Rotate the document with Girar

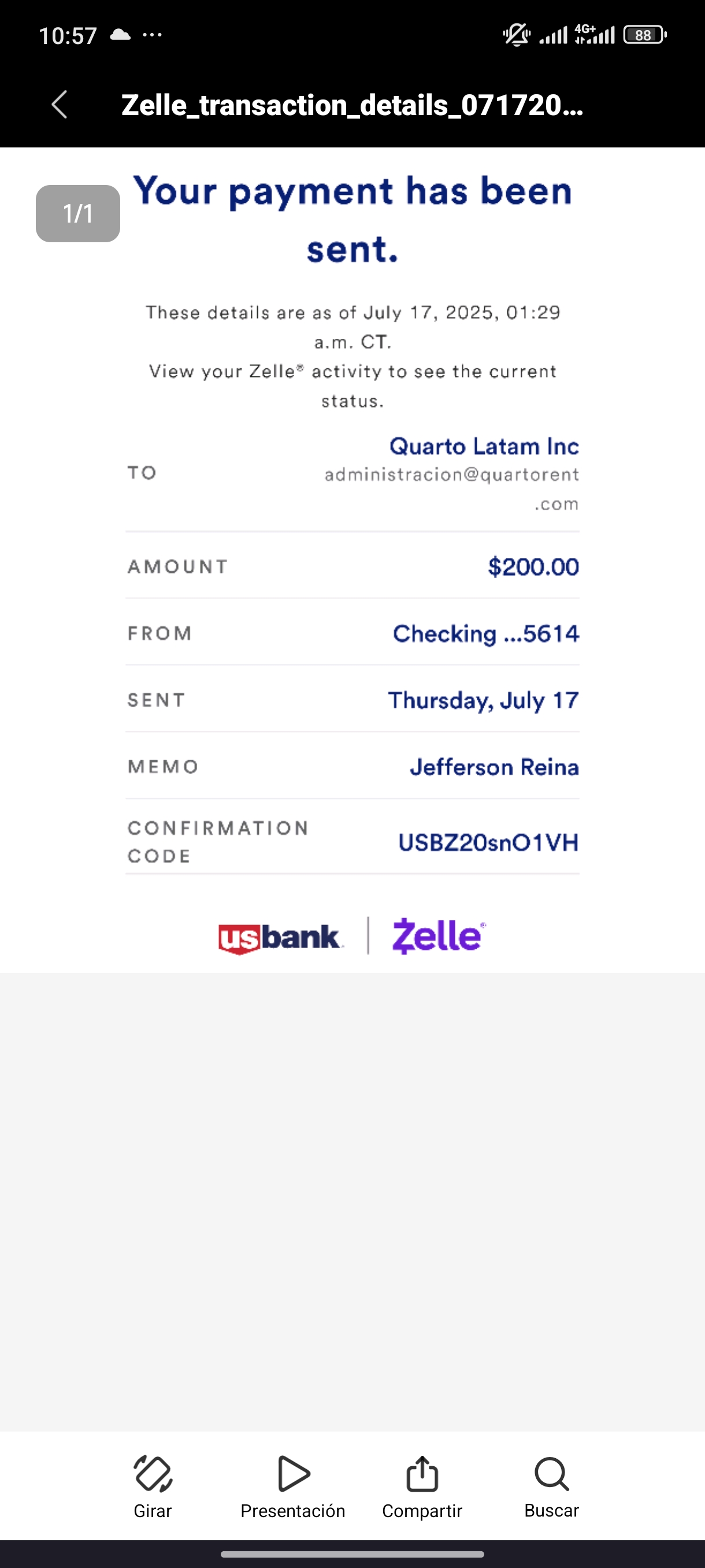pyautogui.click(x=153, y=1485)
